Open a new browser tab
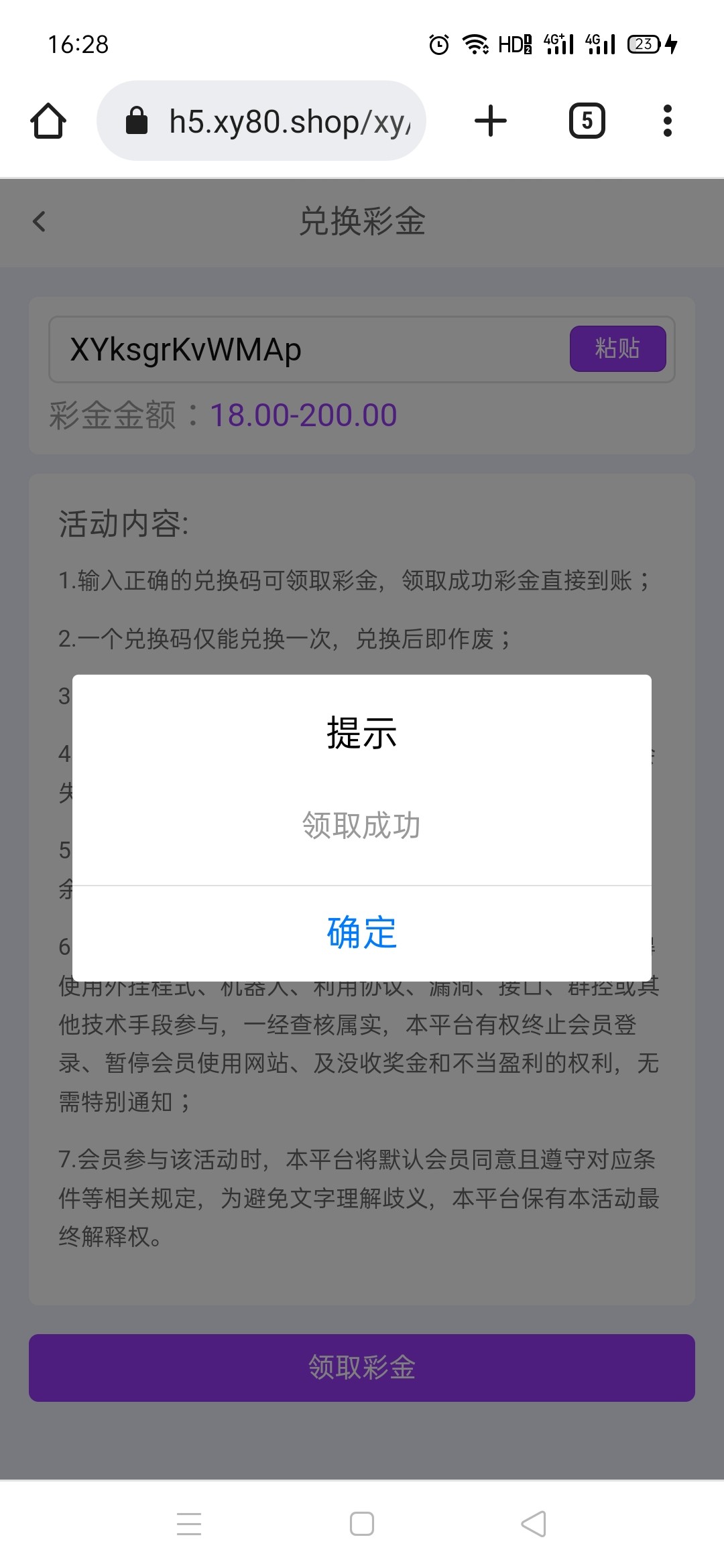The height and width of the screenshot is (1568, 724). [x=491, y=121]
